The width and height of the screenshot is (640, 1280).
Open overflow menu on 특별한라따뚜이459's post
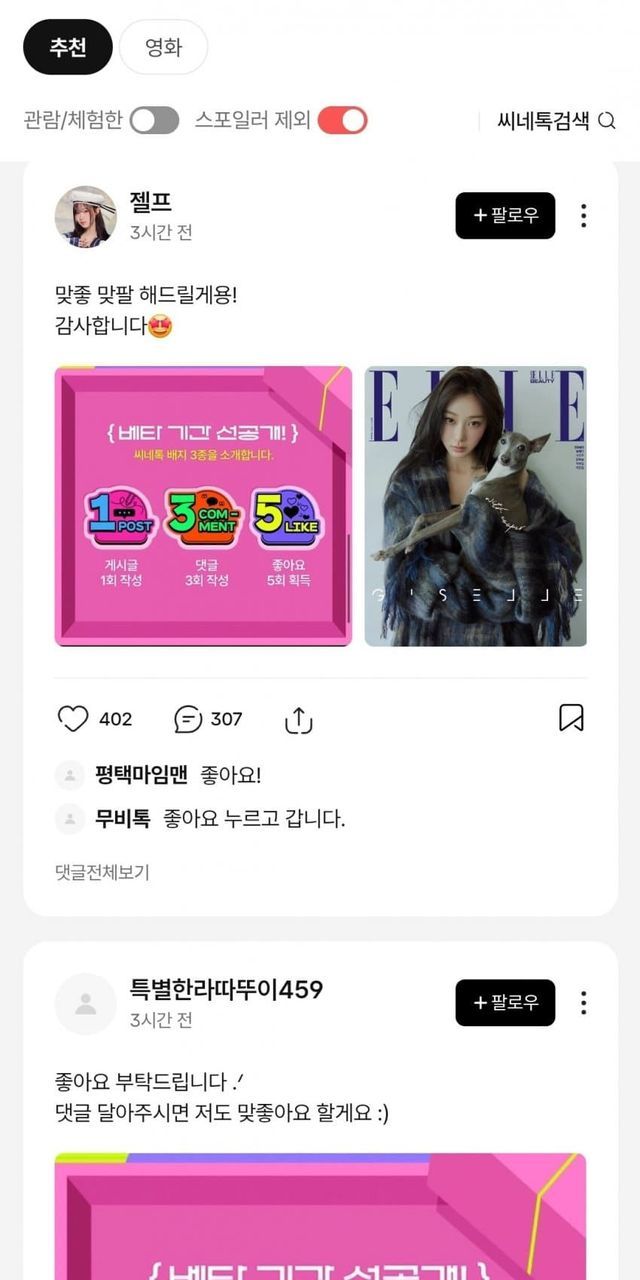583,1002
